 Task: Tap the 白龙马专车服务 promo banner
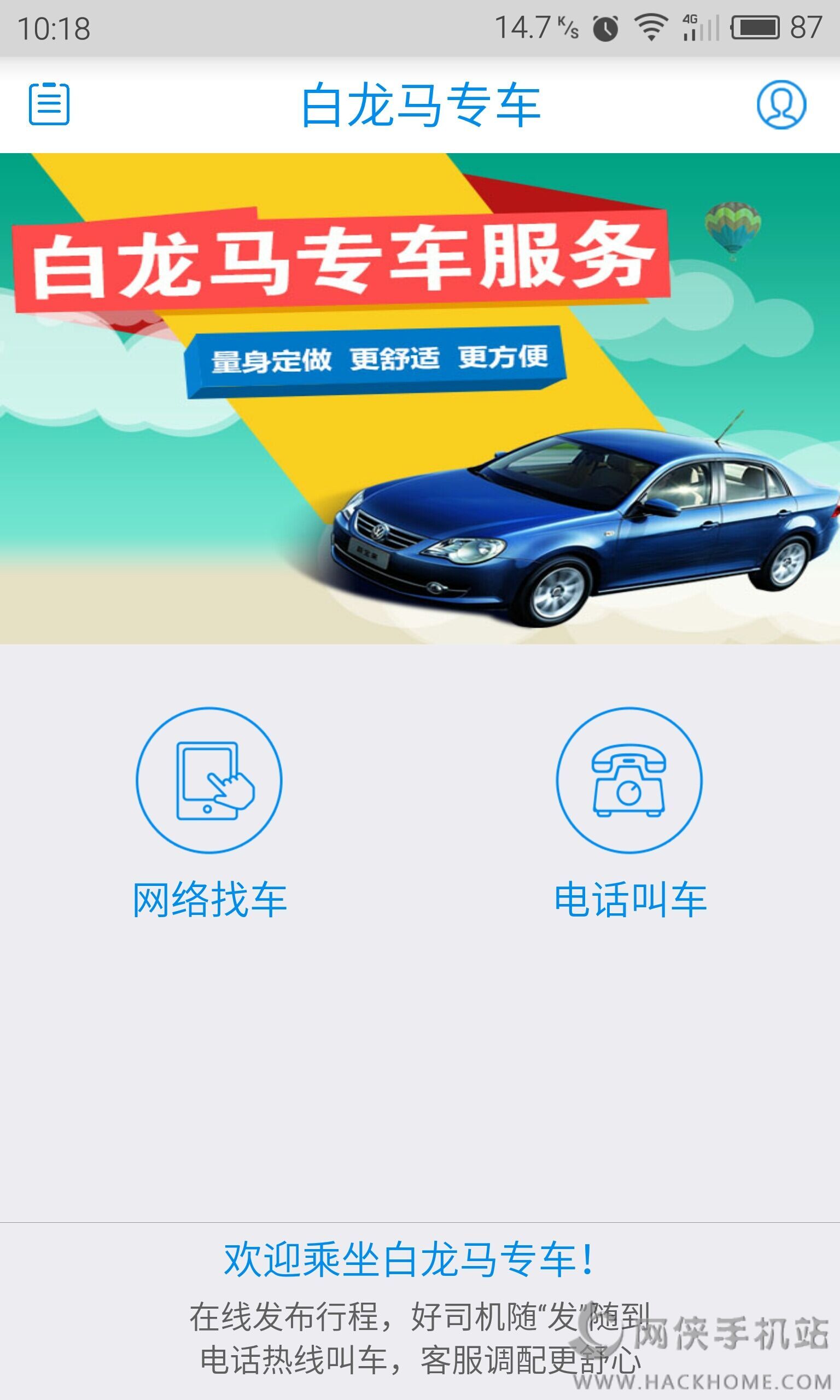click(x=420, y=398)
